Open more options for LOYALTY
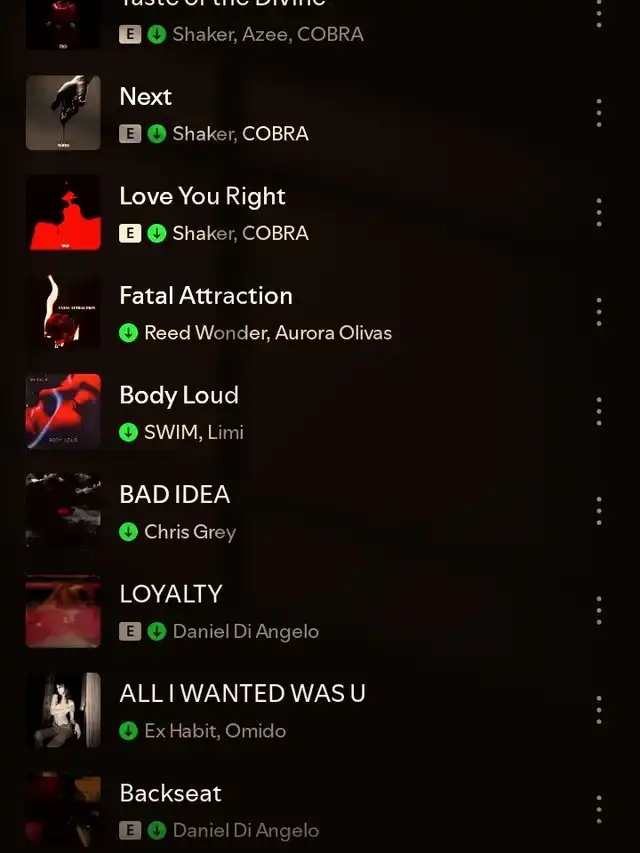The height and width of the screenshot is (853, 640). 598,610
